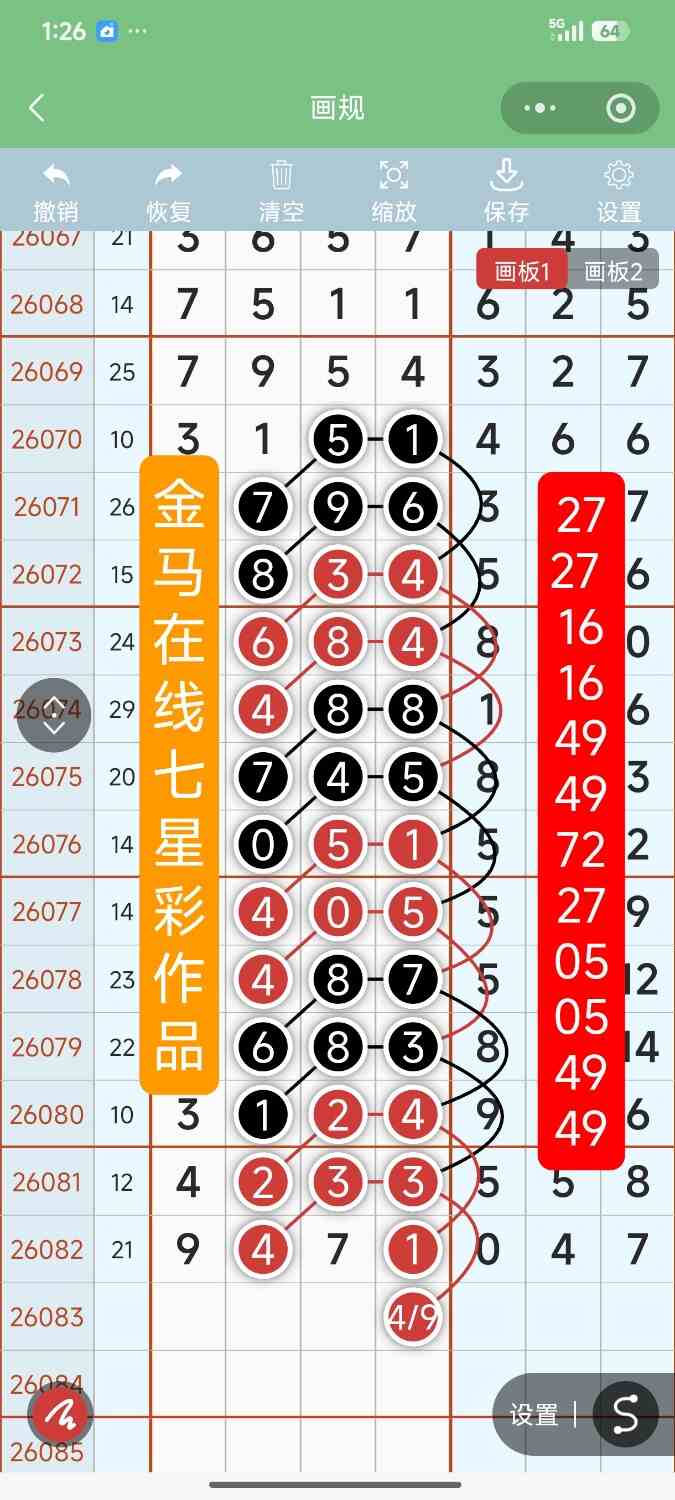675x1500 pixels.
Task: Tap the floating up-down arrows button
Action: [x=54, y=715]
